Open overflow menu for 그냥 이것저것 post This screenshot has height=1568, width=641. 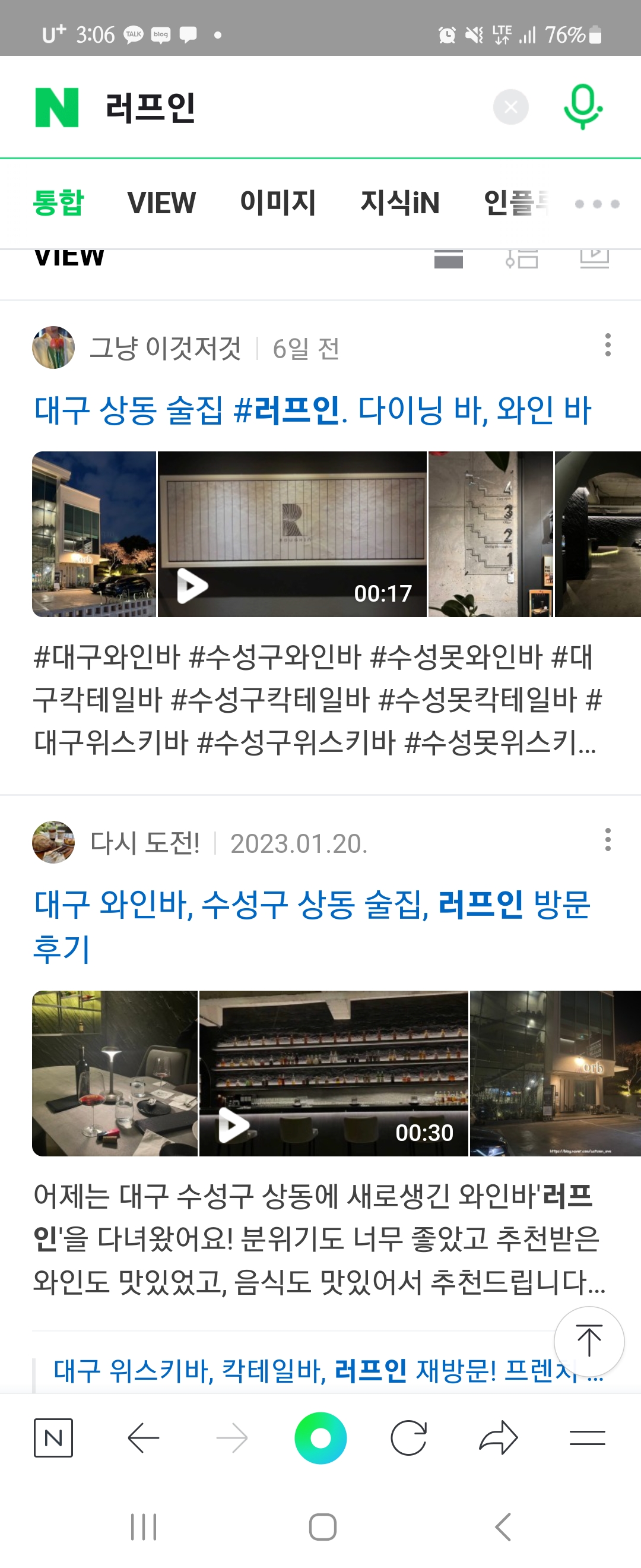607,345
